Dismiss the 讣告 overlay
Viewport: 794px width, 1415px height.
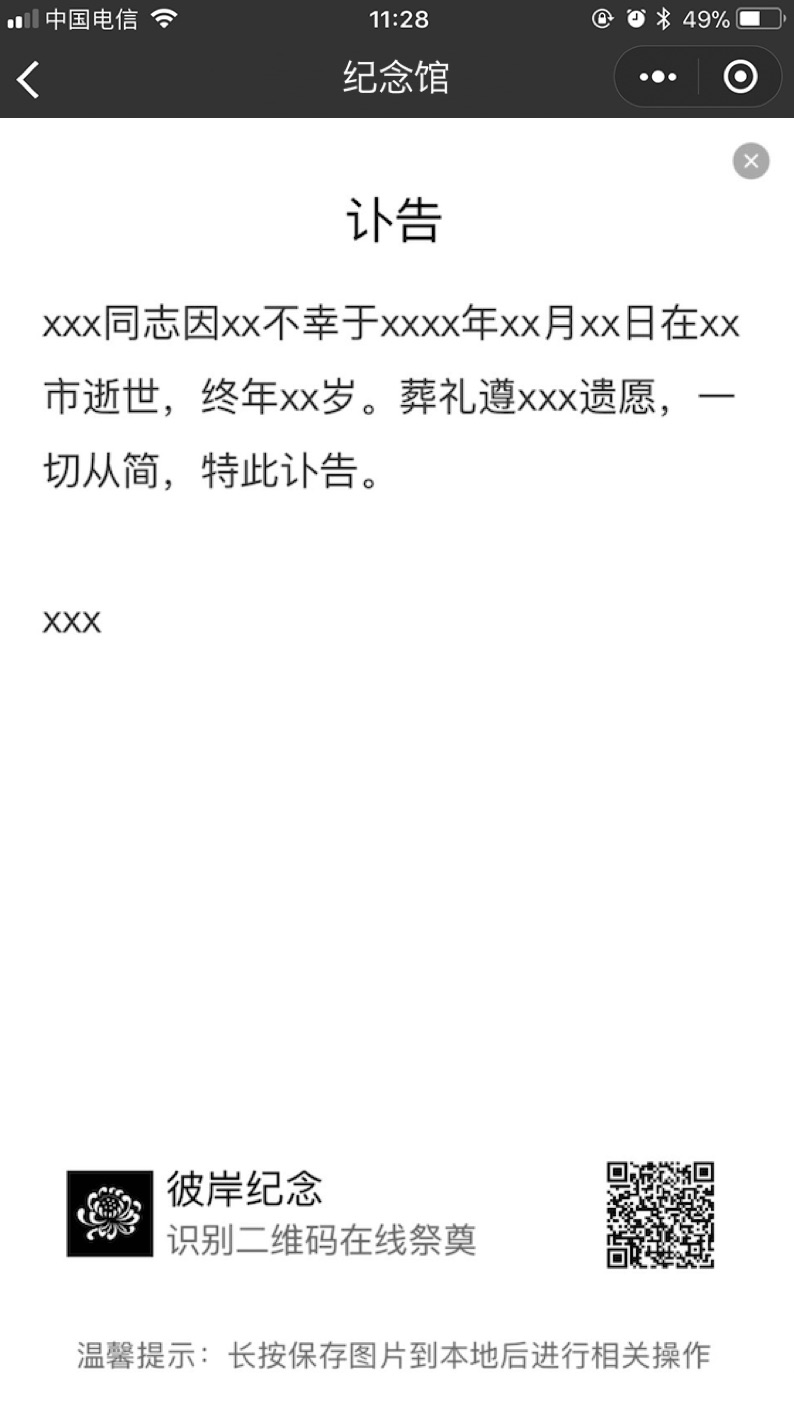pos(751,161)
